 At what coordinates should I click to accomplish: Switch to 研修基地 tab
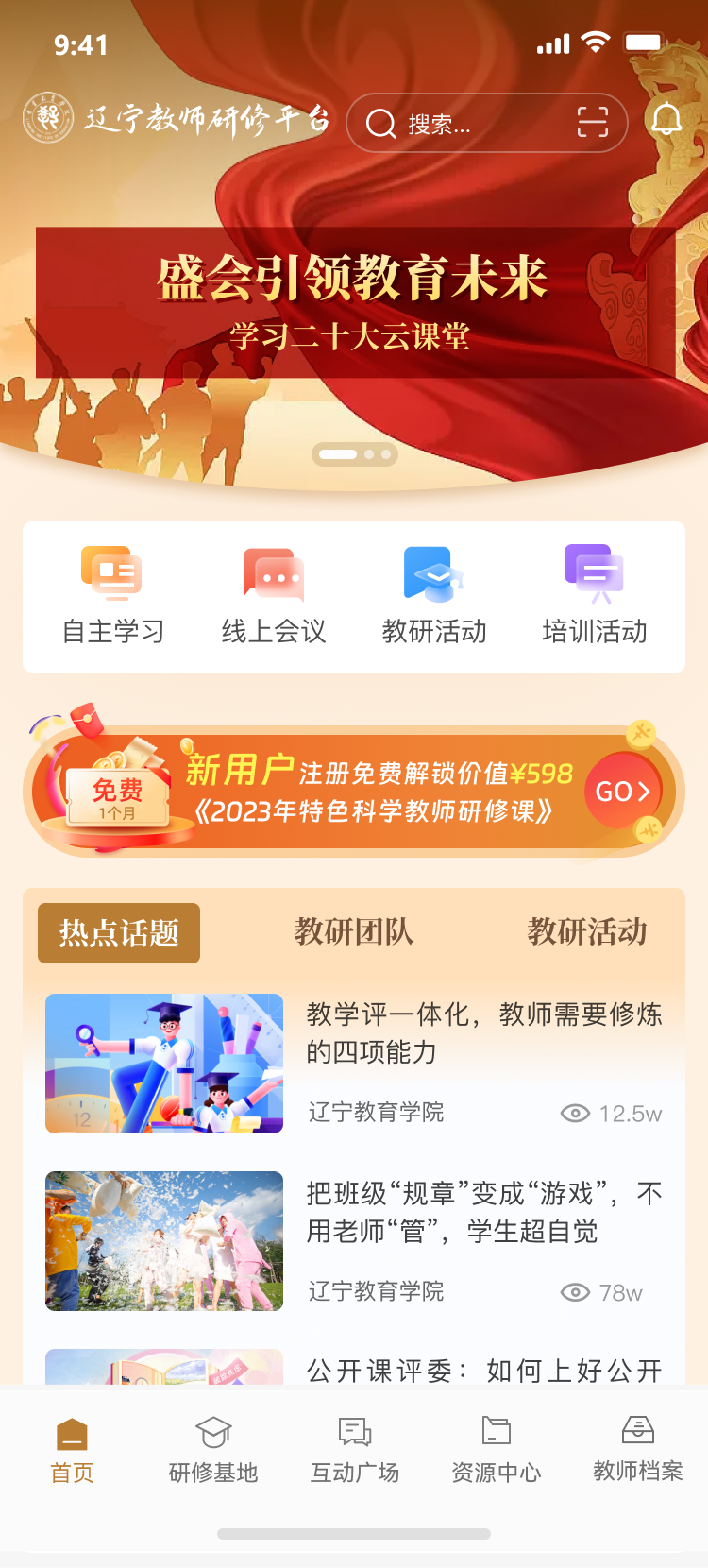coord(213,1450)
